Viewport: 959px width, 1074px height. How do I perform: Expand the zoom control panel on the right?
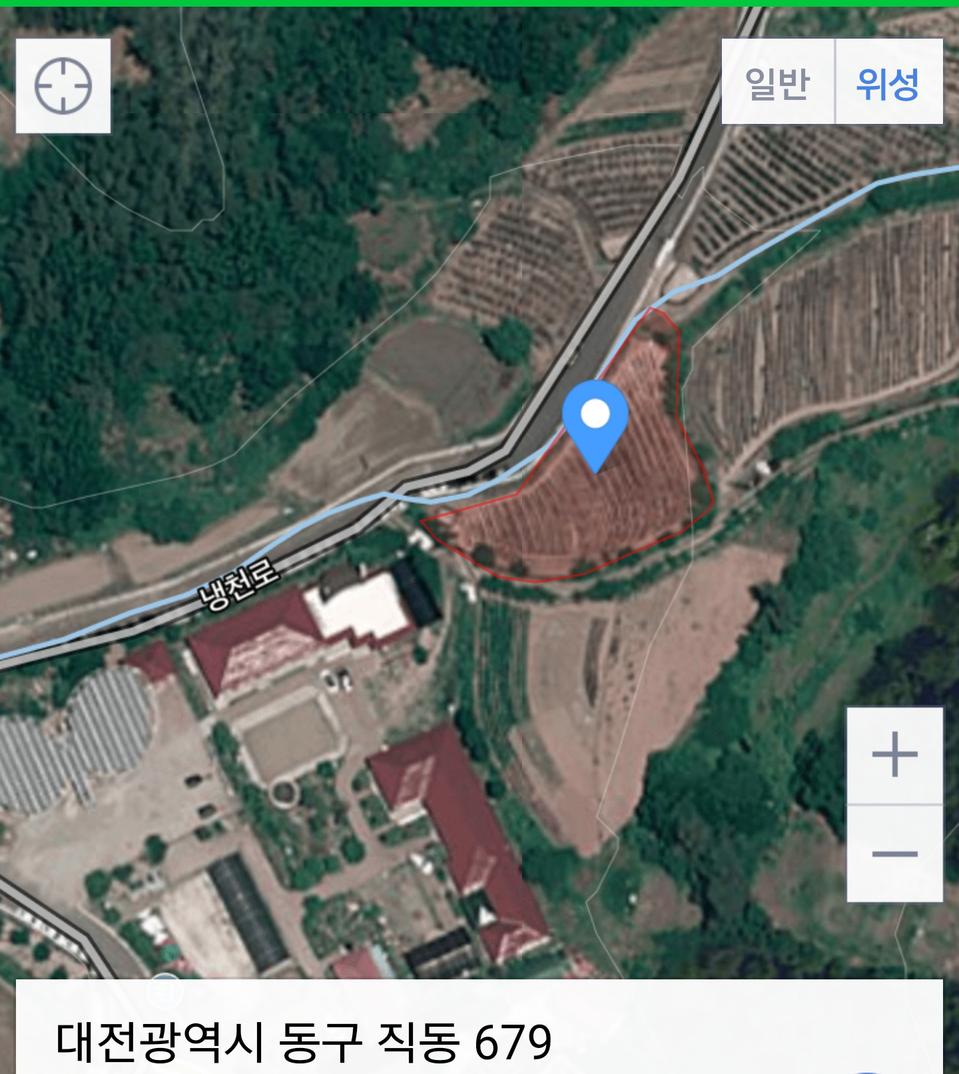point(895,805)
